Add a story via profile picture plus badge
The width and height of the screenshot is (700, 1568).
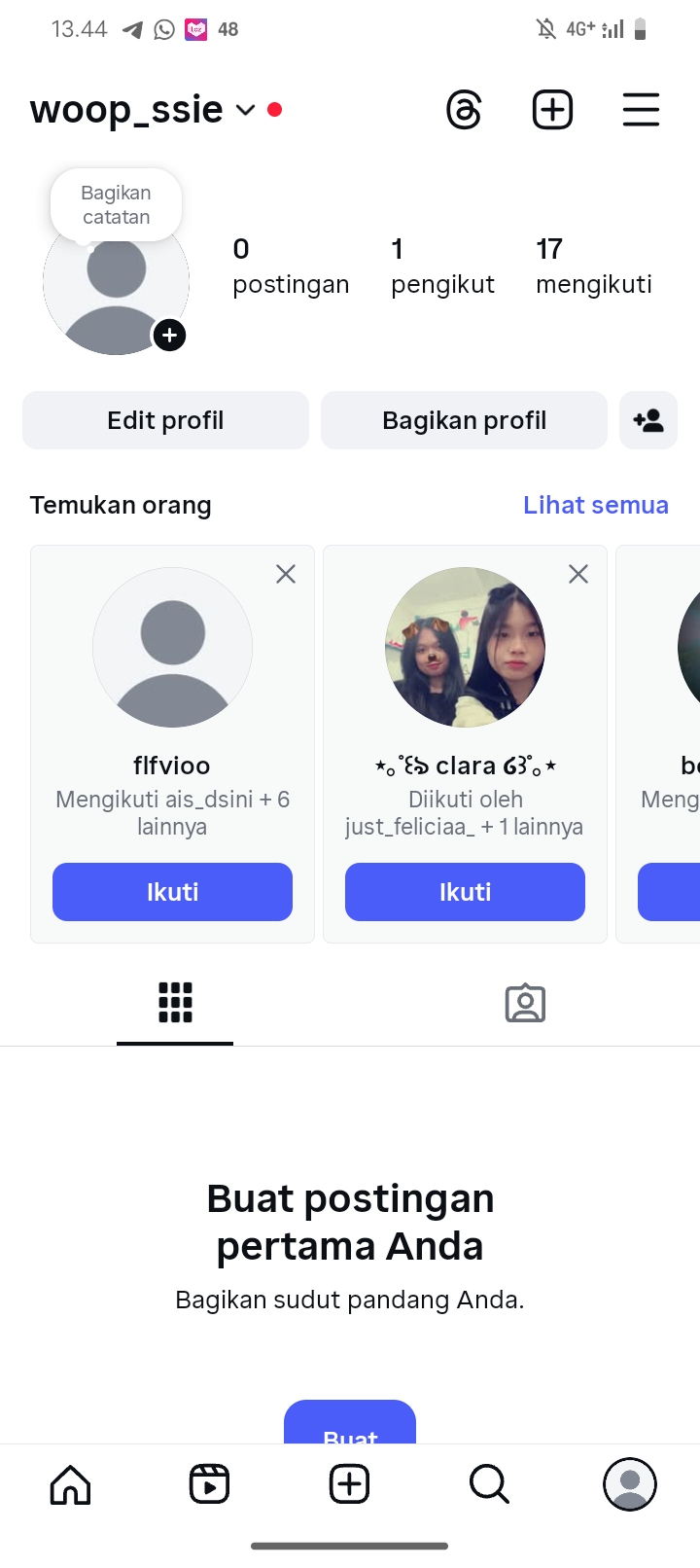pos(169,336)
